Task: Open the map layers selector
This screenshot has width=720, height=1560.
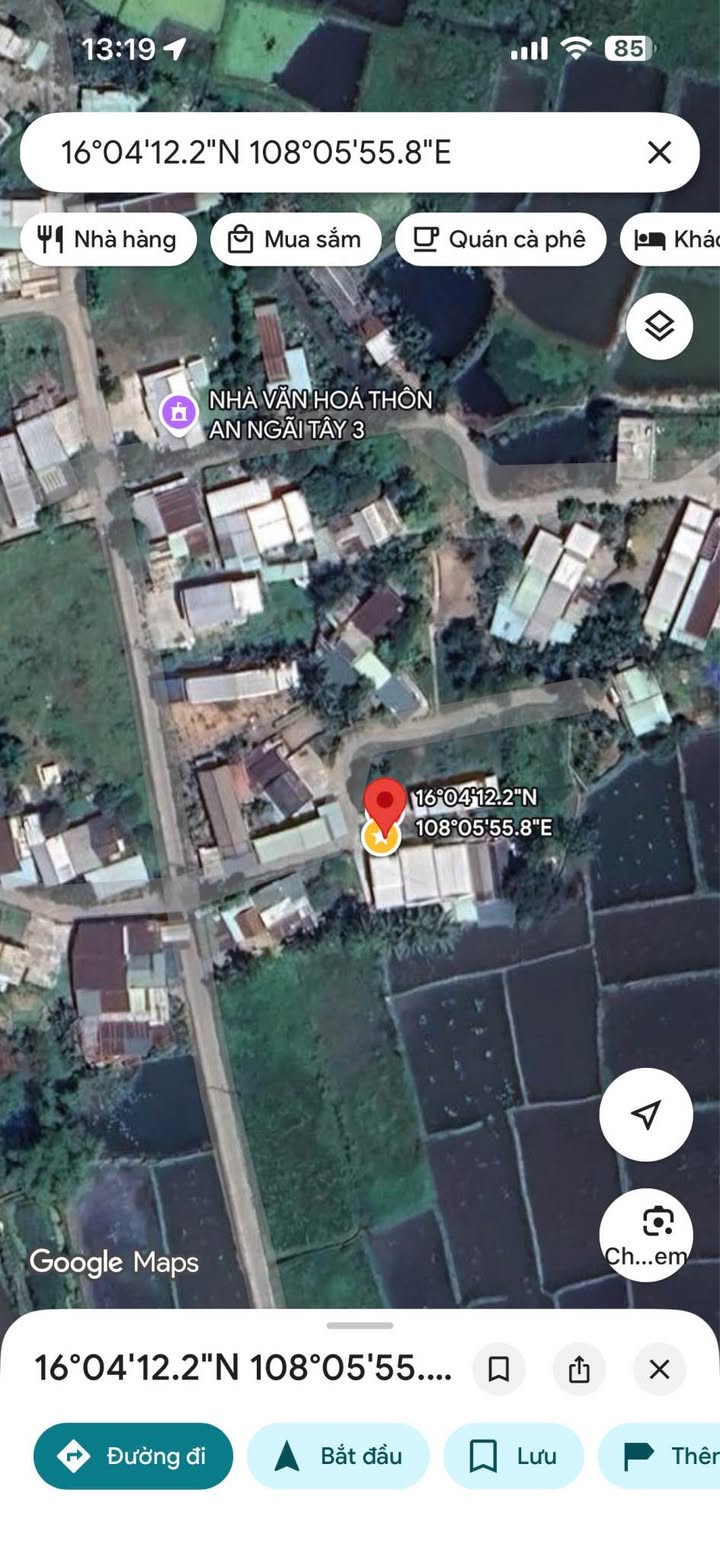Action: coord(659,326)
